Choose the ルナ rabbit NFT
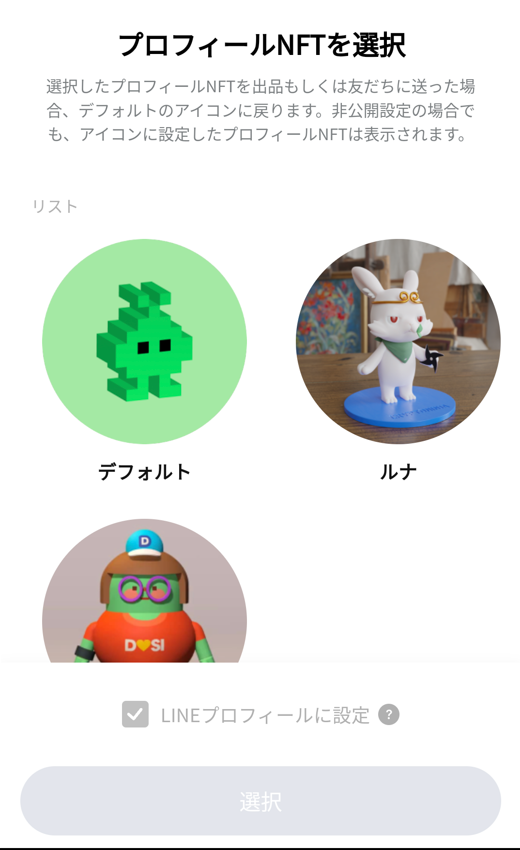Screen dimensions: 520x850 pyautogui.click(x=398, y=342)
